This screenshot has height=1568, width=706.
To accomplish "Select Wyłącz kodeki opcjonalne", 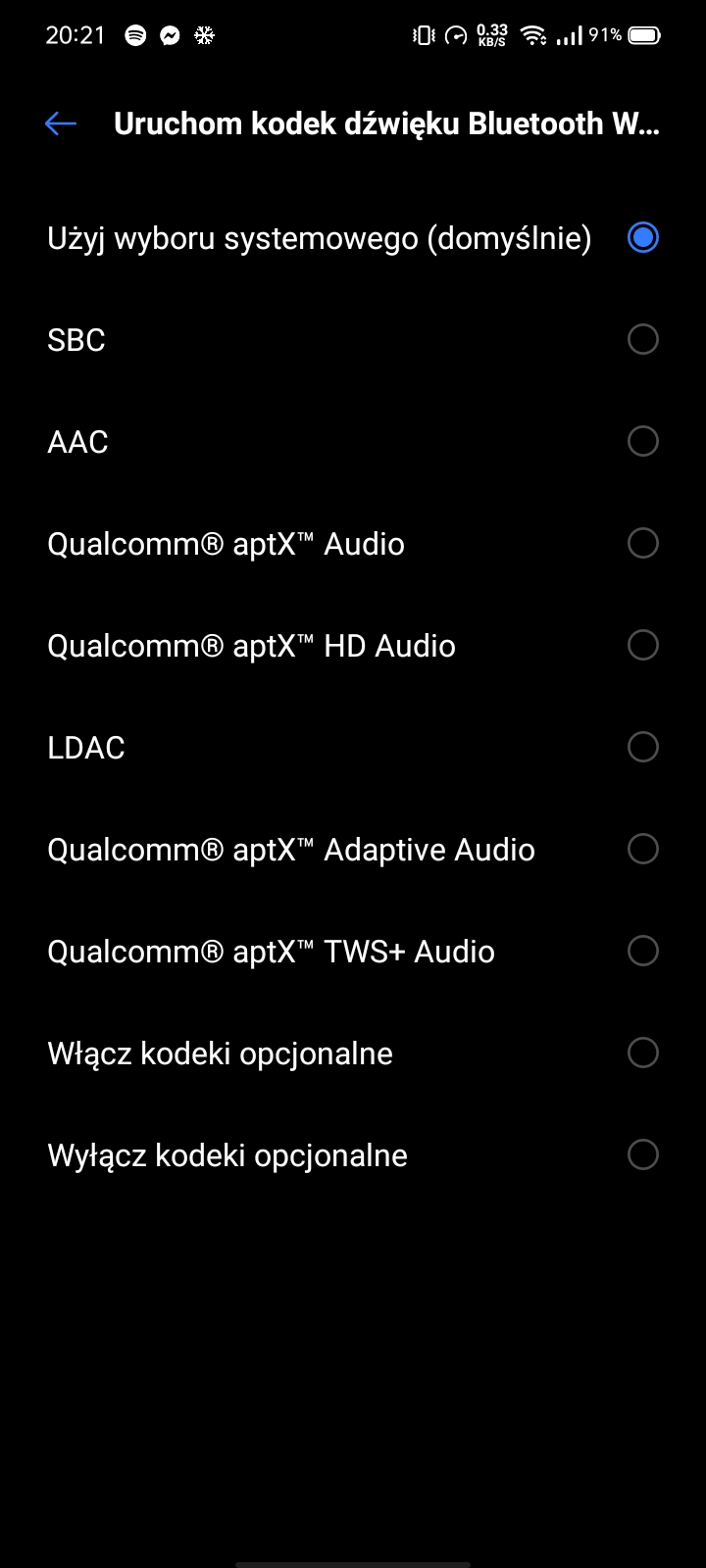I will pos(353,1155).
